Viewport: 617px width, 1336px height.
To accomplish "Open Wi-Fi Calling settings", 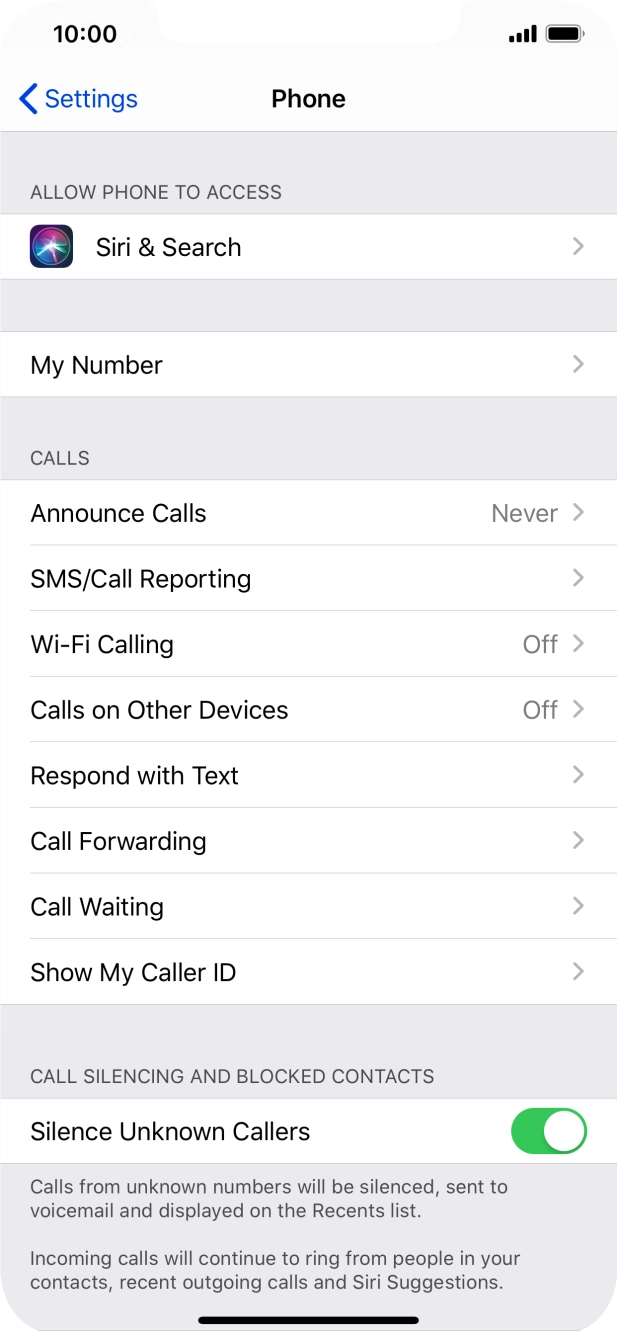I will point(308,644).
